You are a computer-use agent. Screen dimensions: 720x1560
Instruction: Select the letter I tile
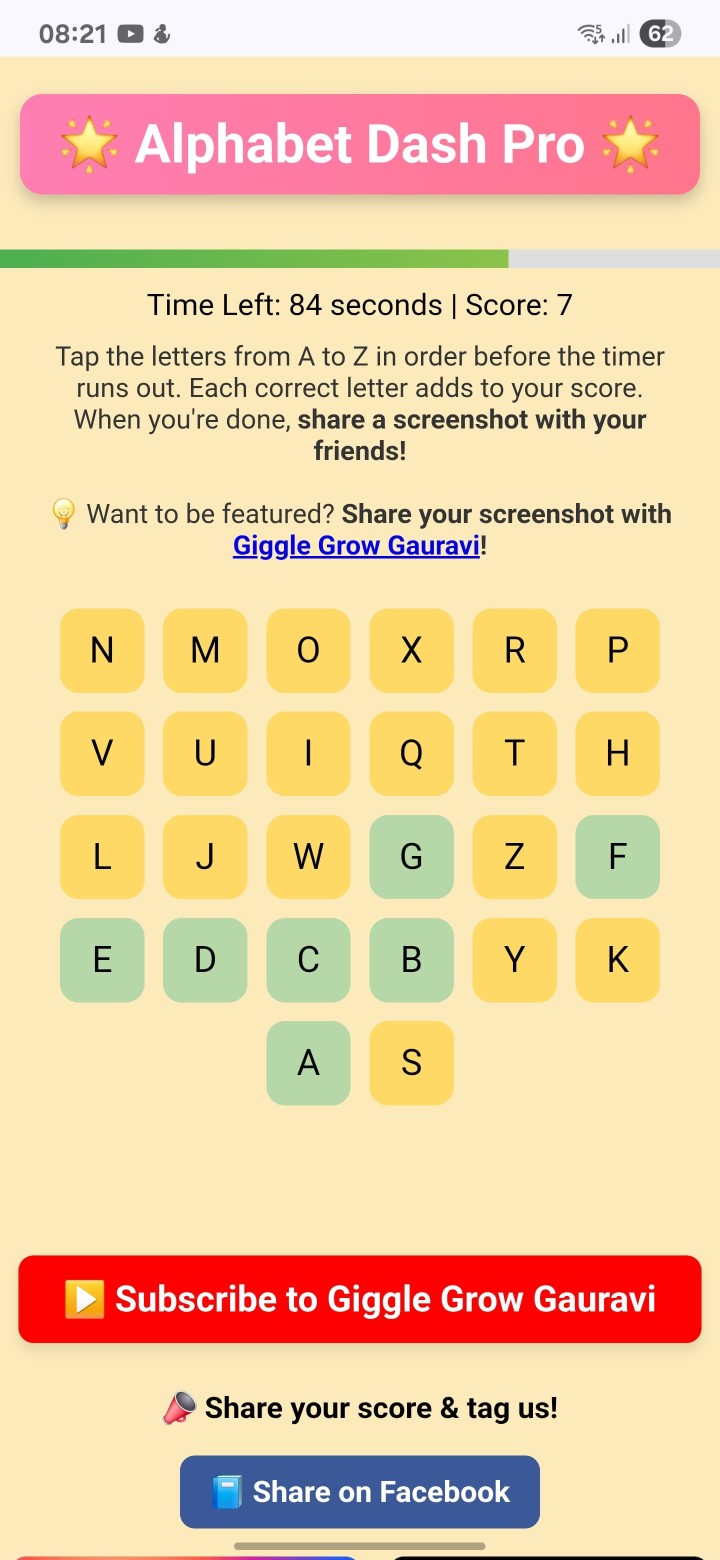click(x=308, y=753)
